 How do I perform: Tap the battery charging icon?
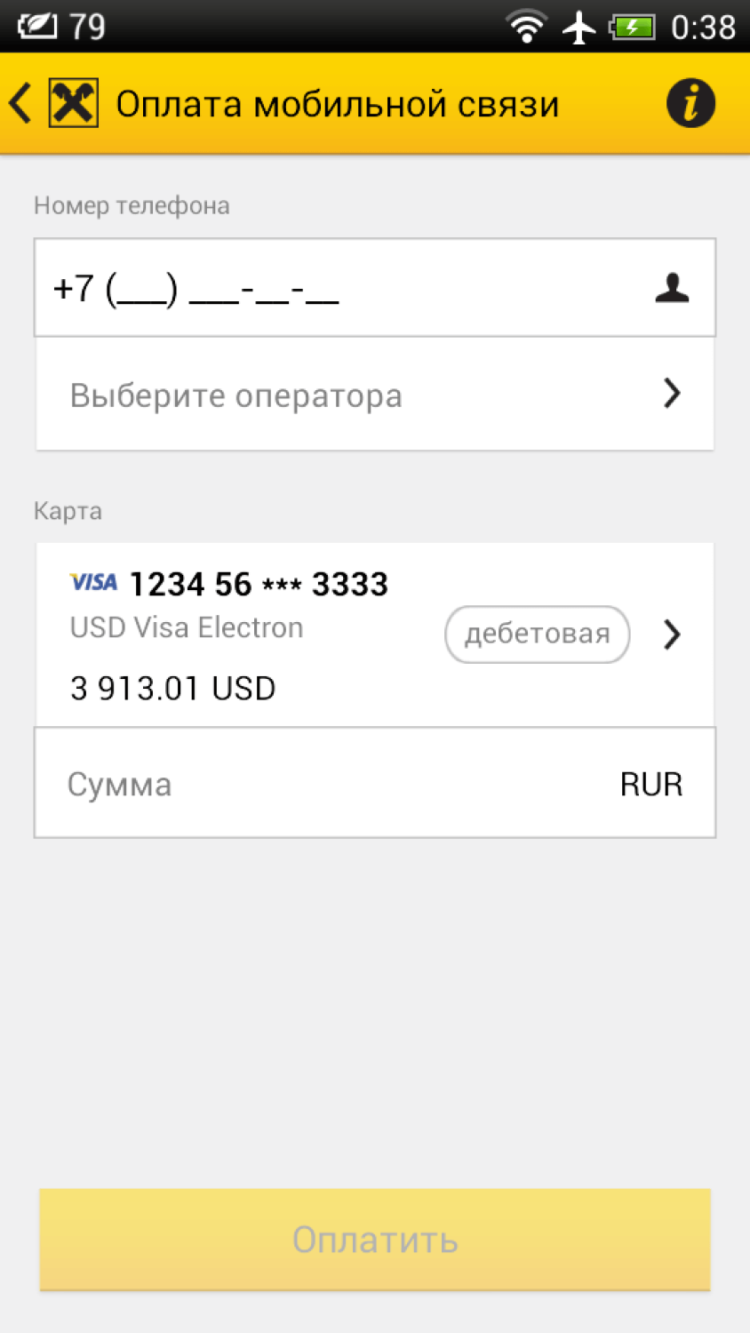[x=637, y=27]
